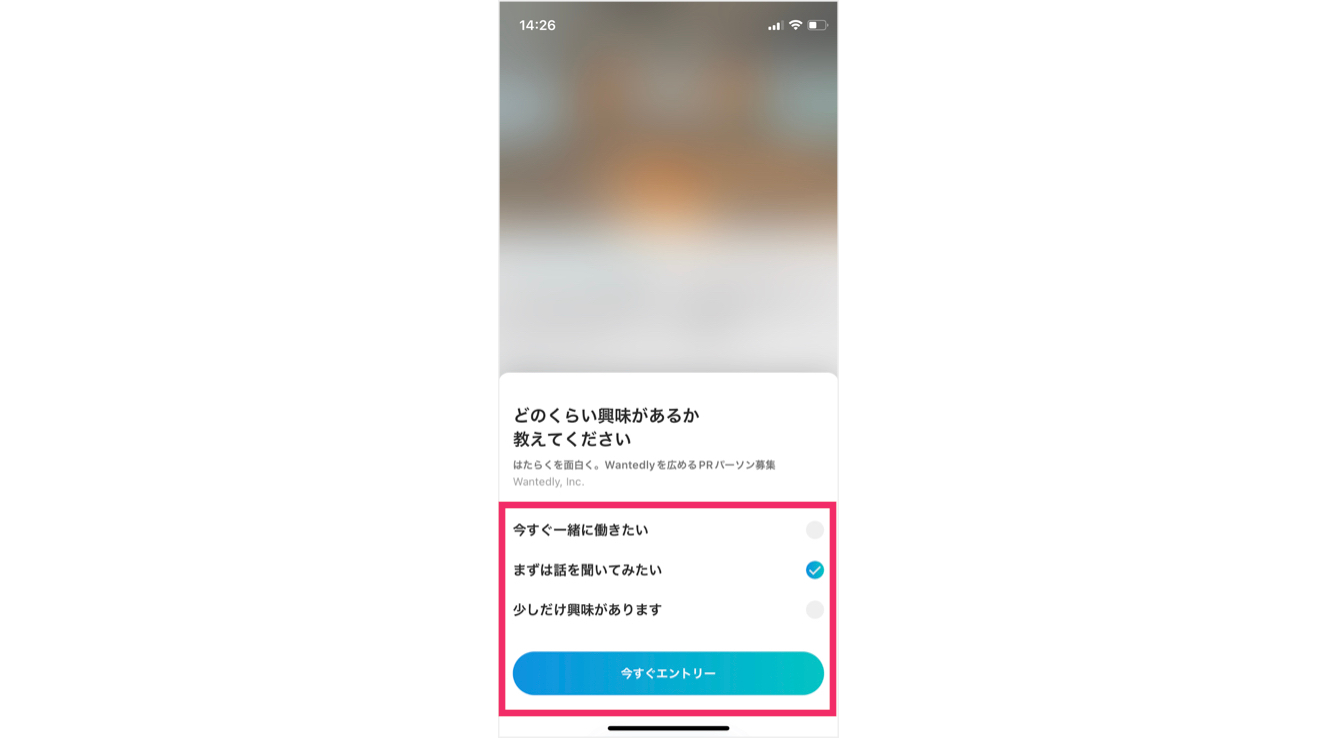Viewport: 1338px width, 738px height.
Task: Select まずは話を聞いてみたい option
Action: 814,570
